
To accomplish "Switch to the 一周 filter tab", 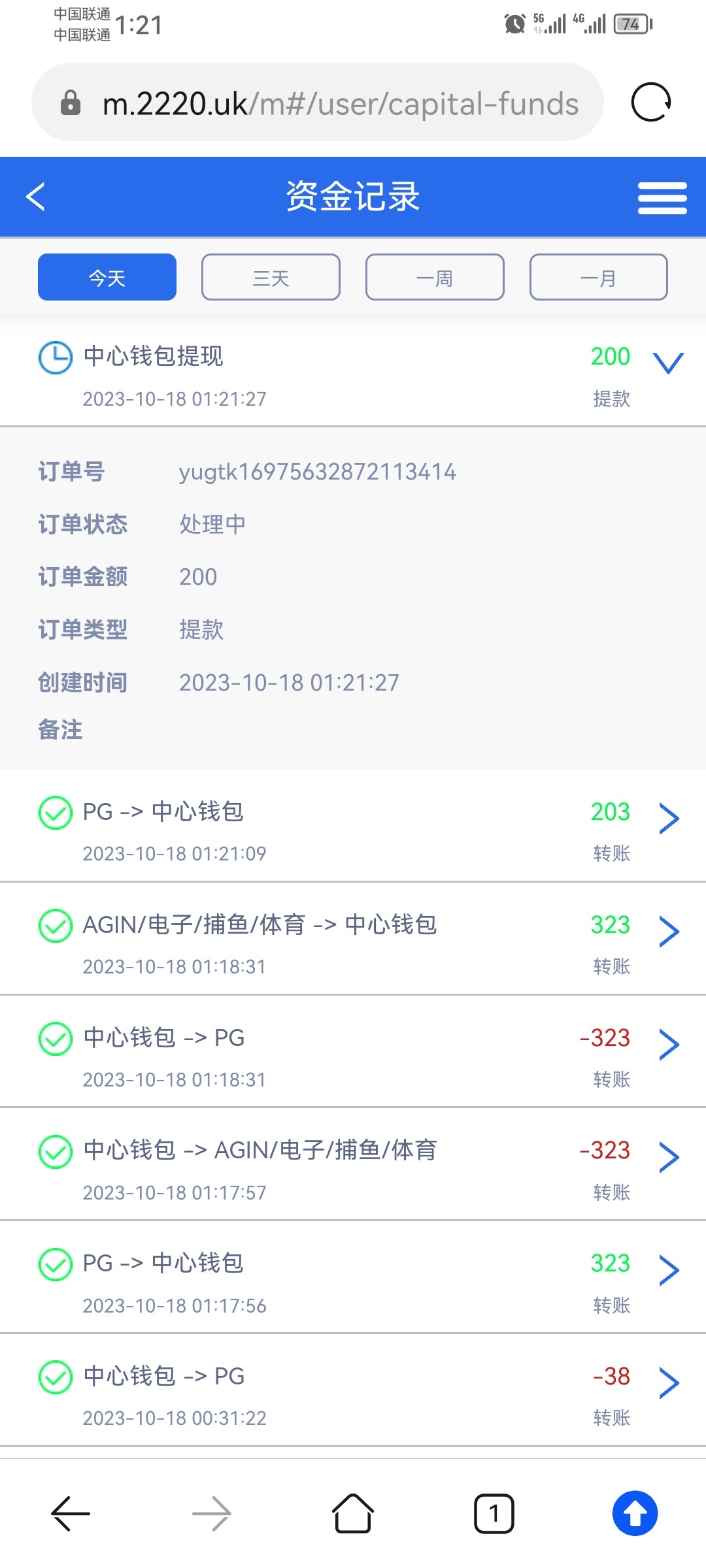I will pyautogui.click(x=435, y=277).
